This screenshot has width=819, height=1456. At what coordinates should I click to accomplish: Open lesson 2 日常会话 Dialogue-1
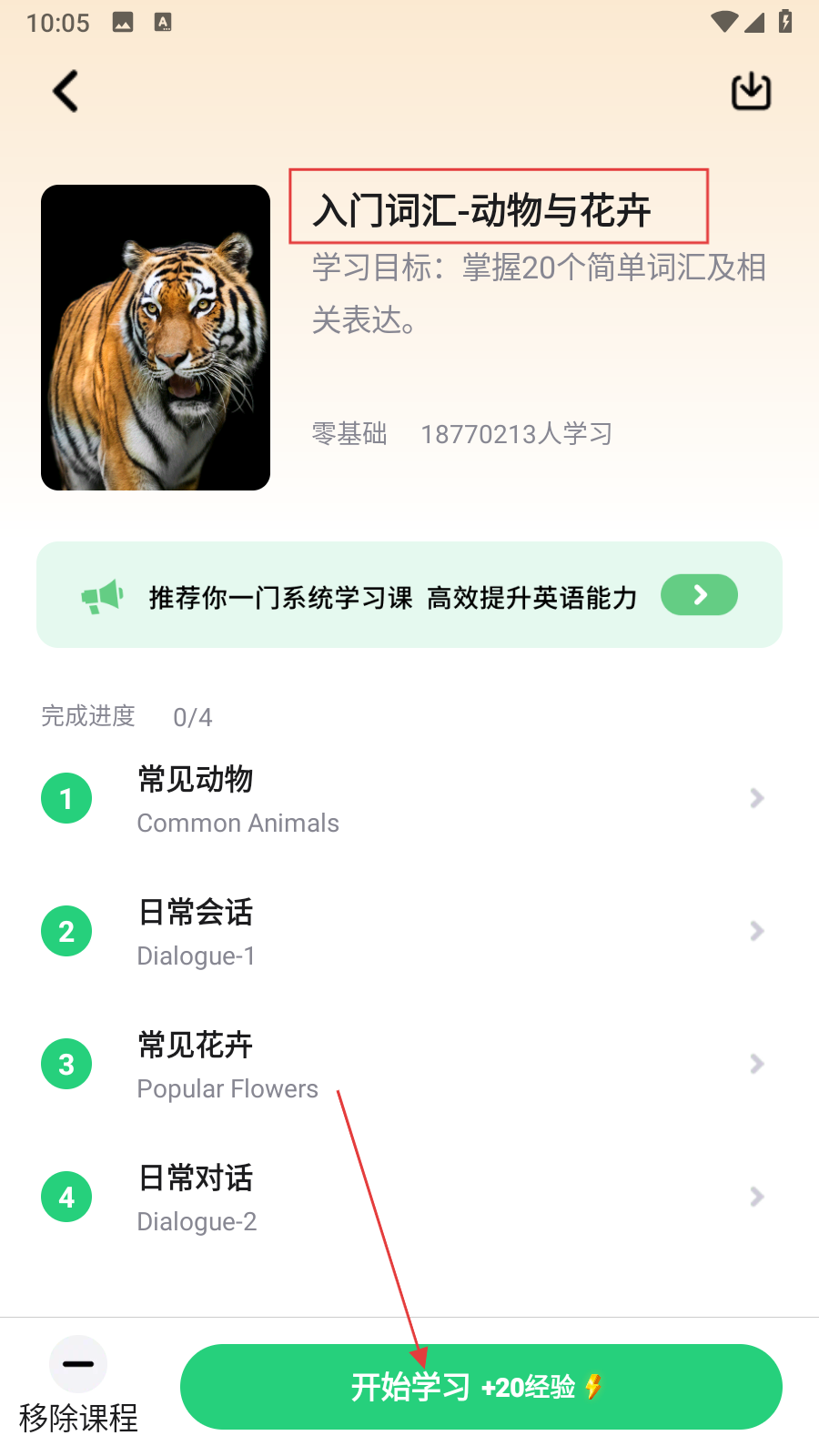tap(409, 932)
